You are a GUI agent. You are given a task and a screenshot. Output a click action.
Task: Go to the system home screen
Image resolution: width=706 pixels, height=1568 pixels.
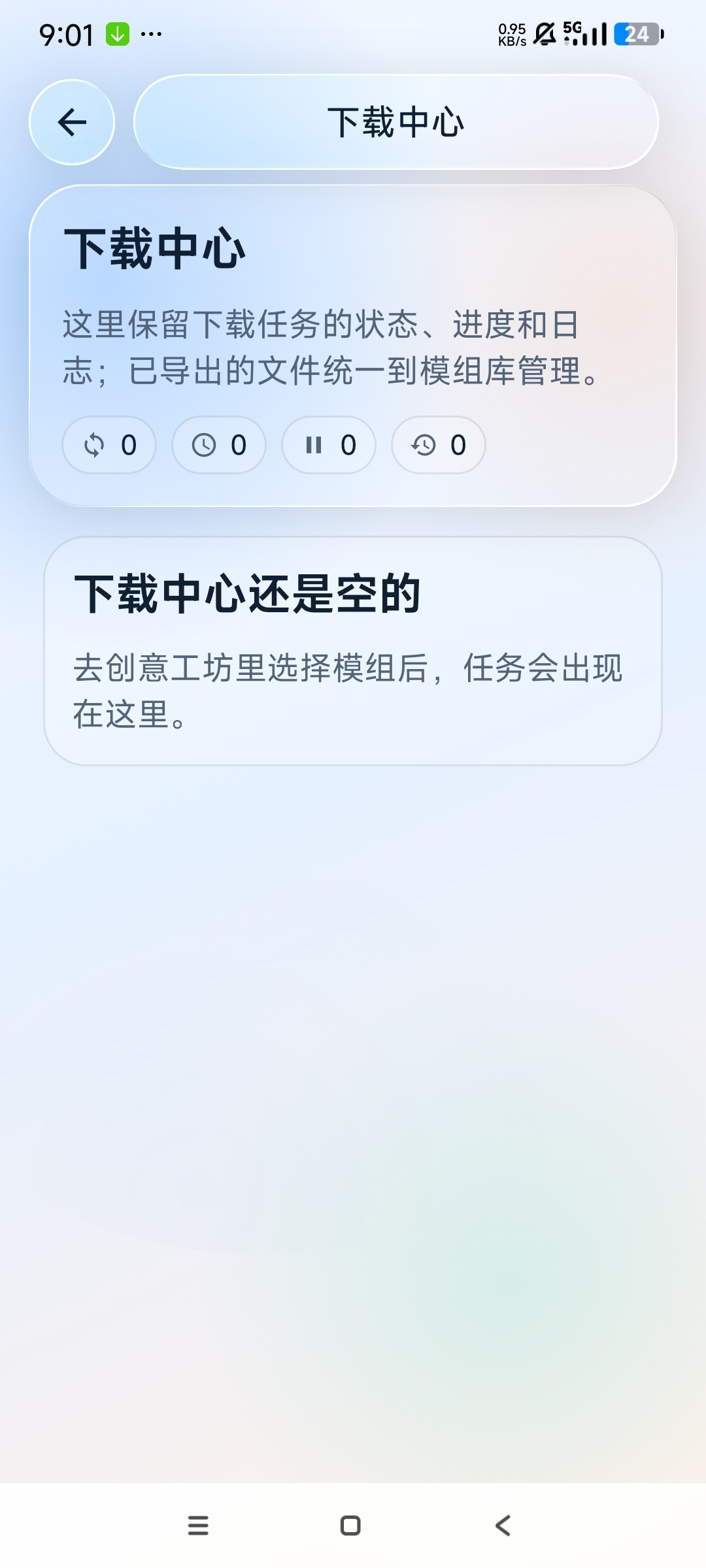coord(350,1526)
